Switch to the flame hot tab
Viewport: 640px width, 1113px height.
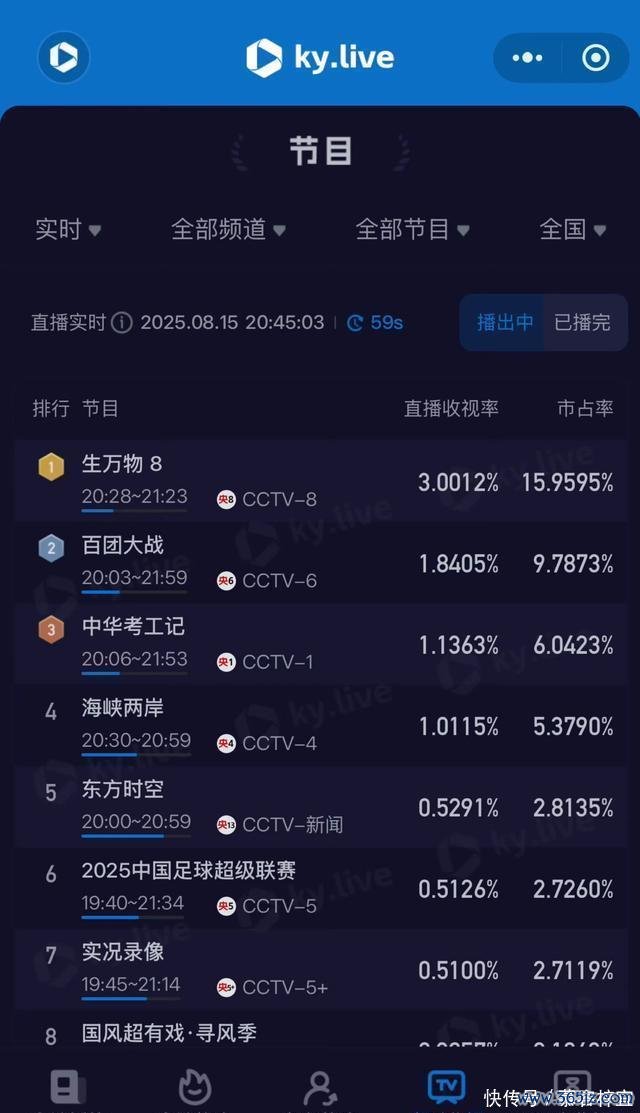[x=194, y=1088]
